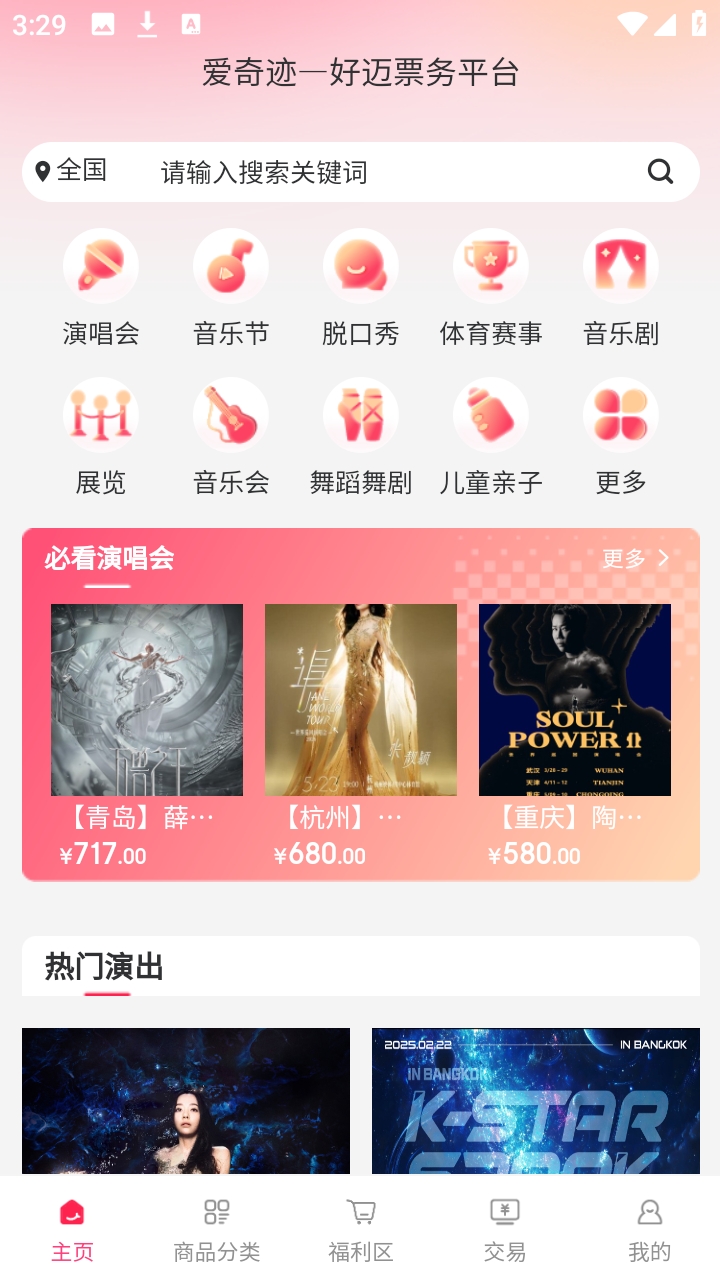Go to the 我的 tab
Screen dimensions: 720x1280
tap(650, 1229)
